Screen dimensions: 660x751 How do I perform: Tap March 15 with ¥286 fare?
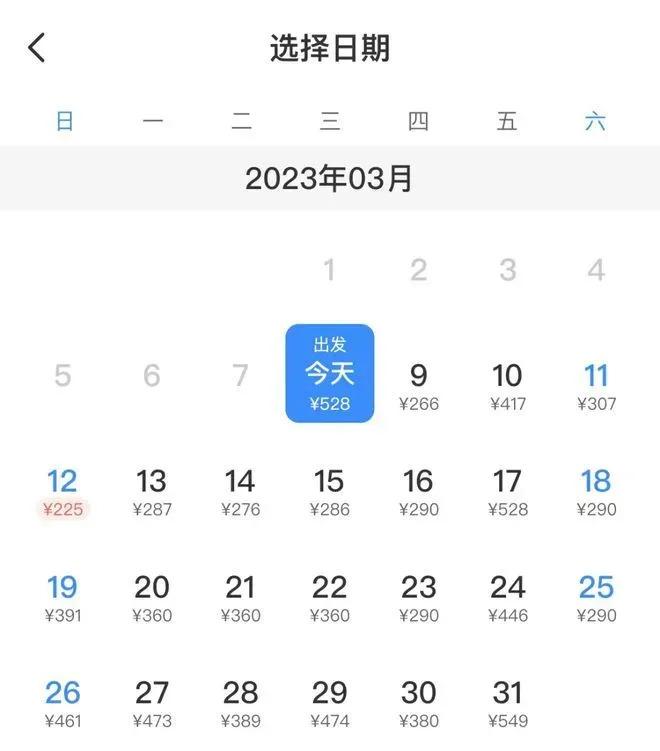[329, 491]
